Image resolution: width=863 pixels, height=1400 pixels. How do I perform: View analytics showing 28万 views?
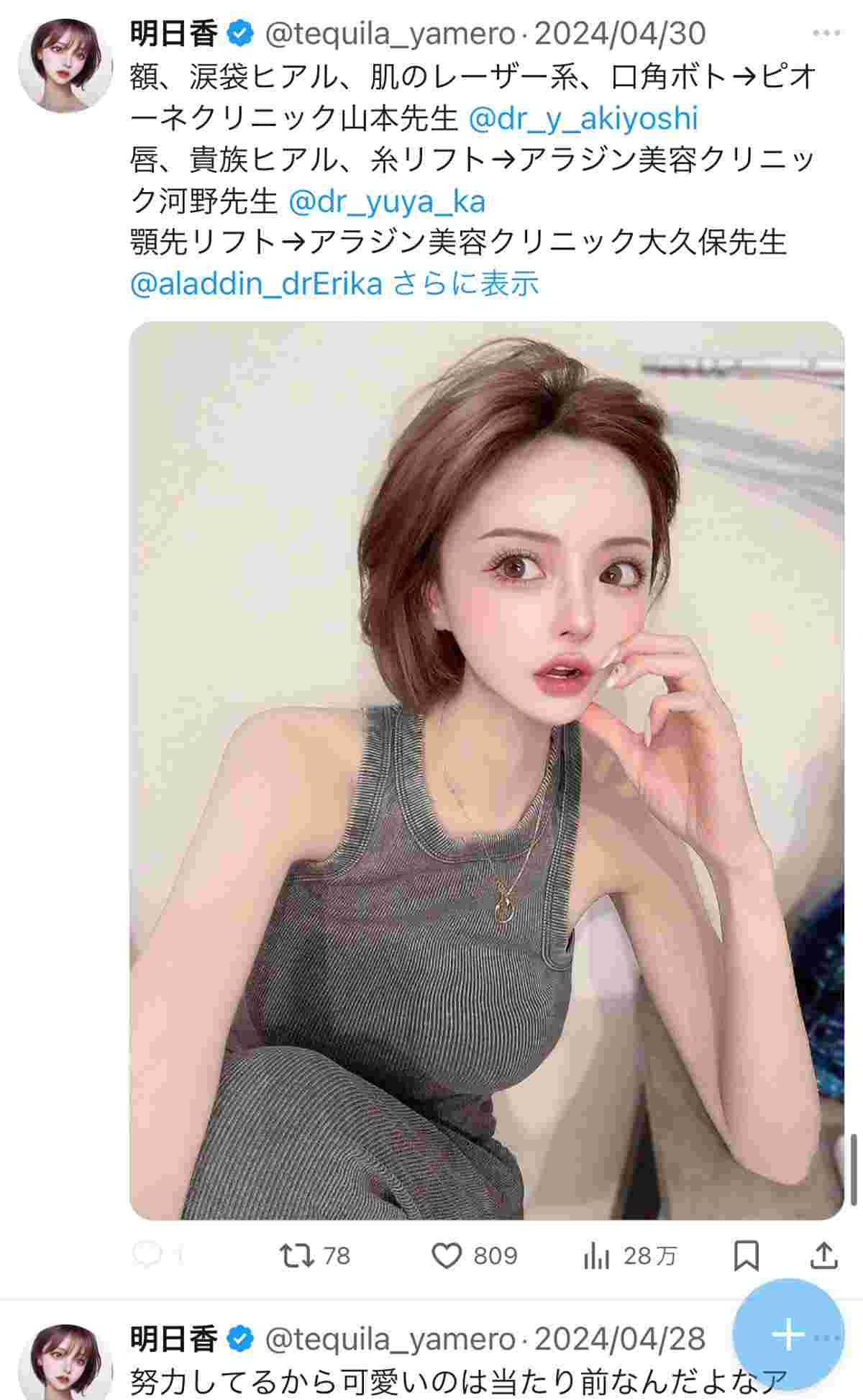pyautogui.click(x=596, y=1255)
